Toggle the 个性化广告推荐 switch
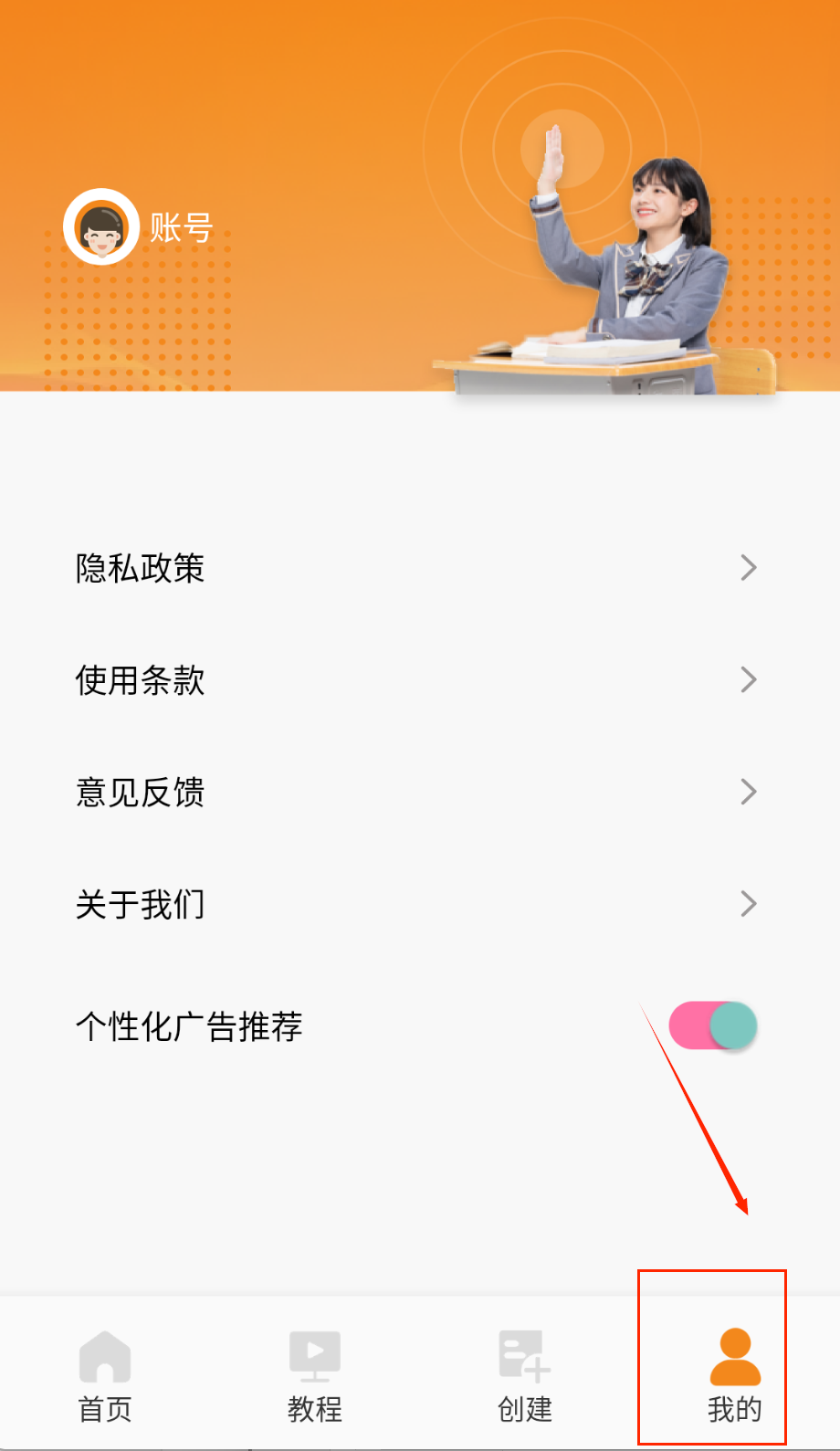Screen dimensions: 840x1451 [712, 1025]
